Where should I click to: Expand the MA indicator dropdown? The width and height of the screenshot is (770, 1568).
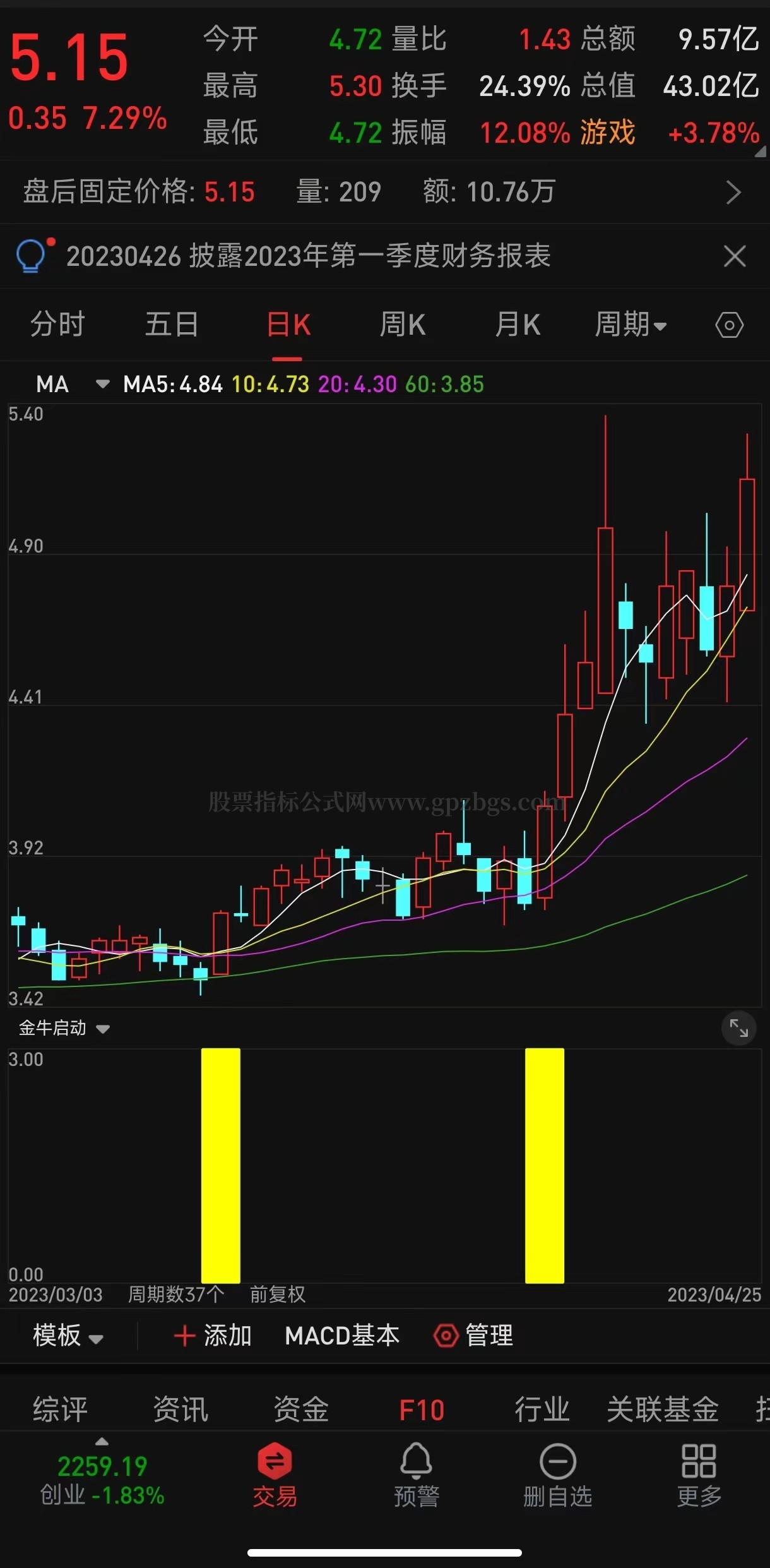102,384
